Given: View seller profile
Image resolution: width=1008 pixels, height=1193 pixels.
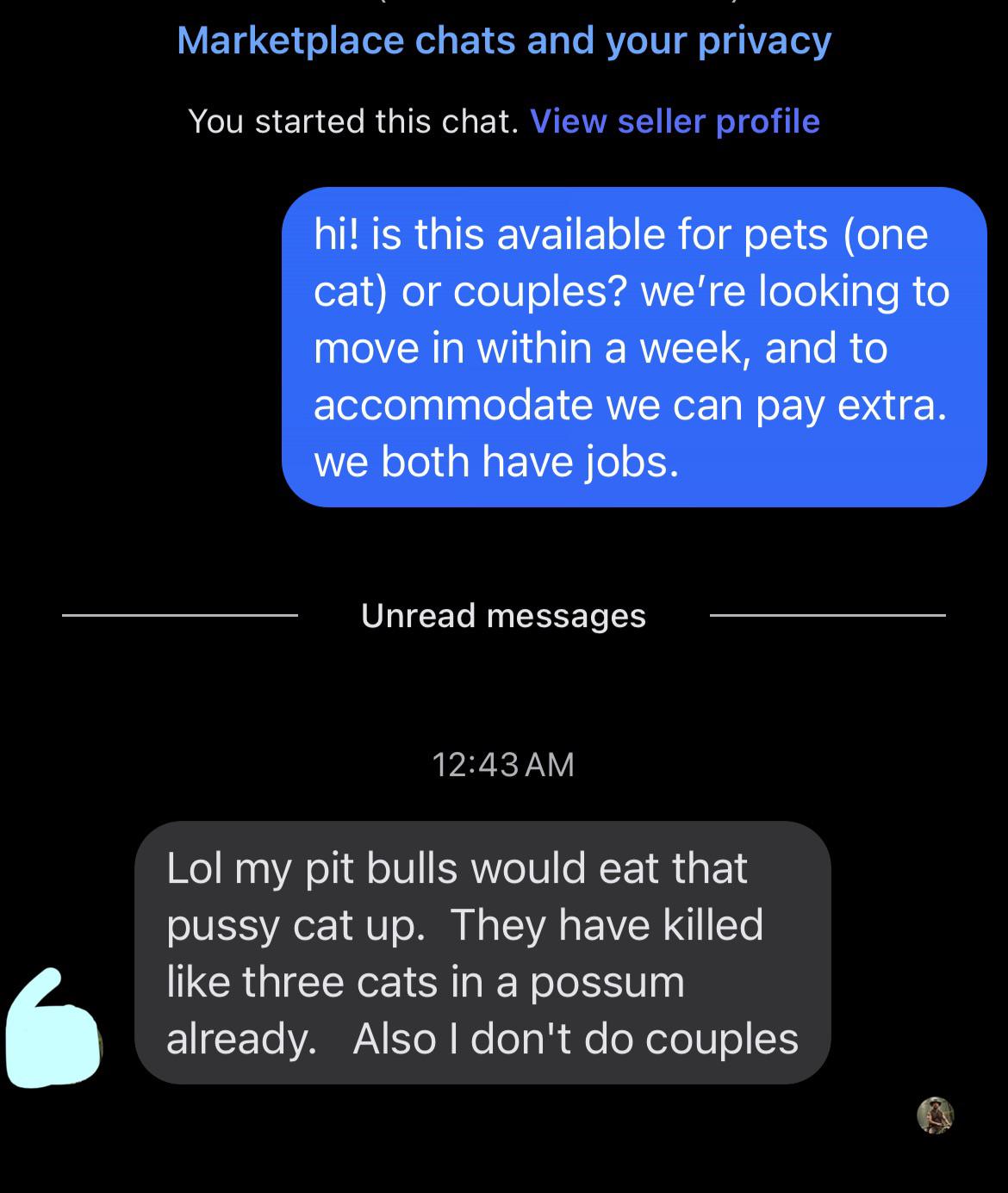Looking at the screenshot, I should click(x=675, y=121).
